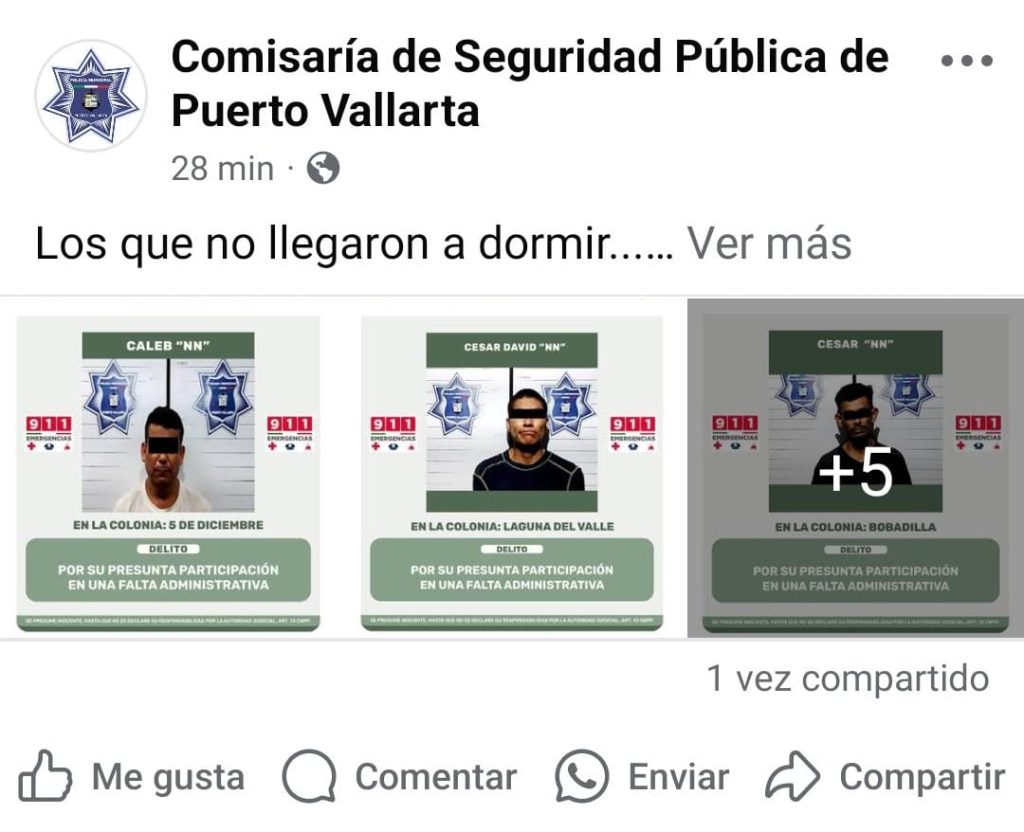Like the post with Me gusta
Viewport: 1024px width, 832px height.
pyautogui.click(x=131, y=777)
